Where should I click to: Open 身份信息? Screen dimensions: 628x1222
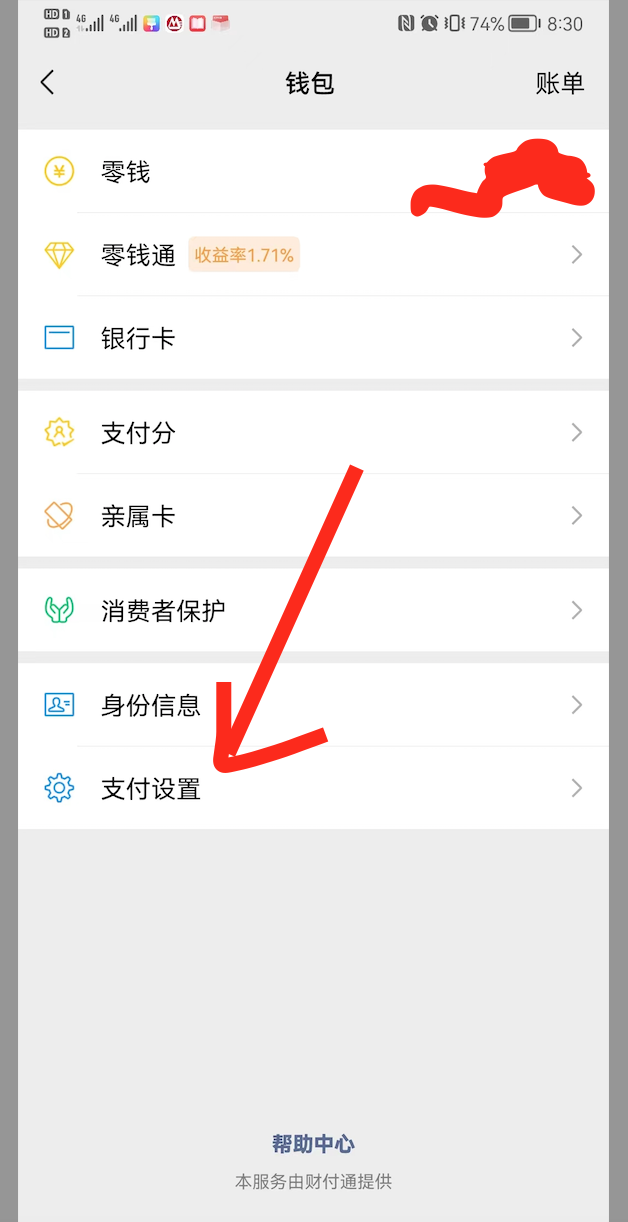(313, 705)
